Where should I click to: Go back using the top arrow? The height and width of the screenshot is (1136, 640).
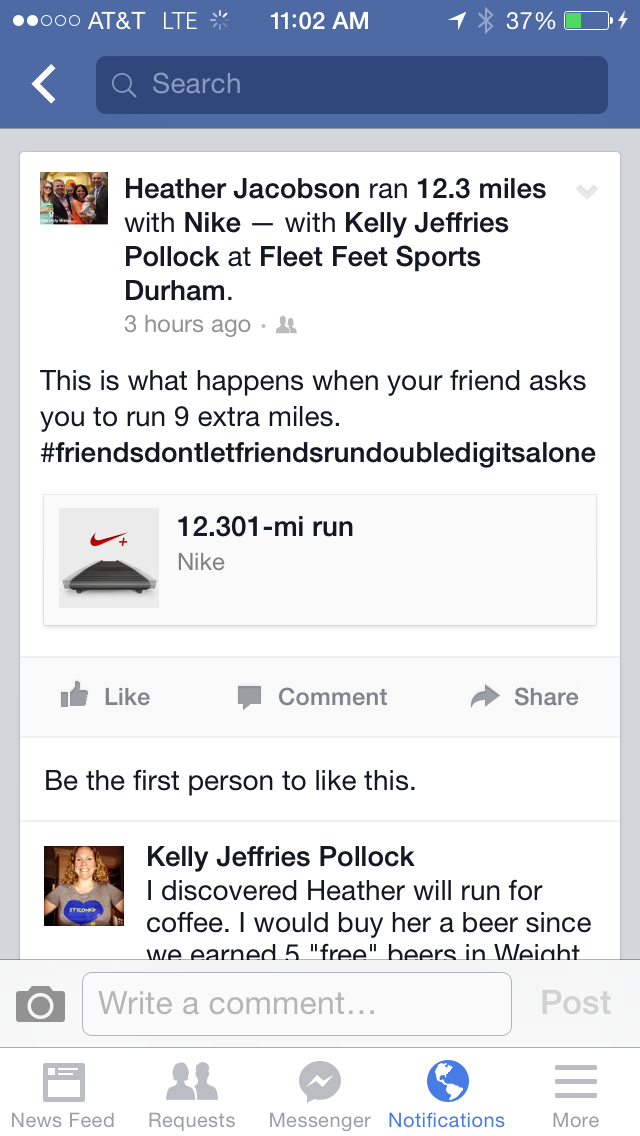point(44,85)
